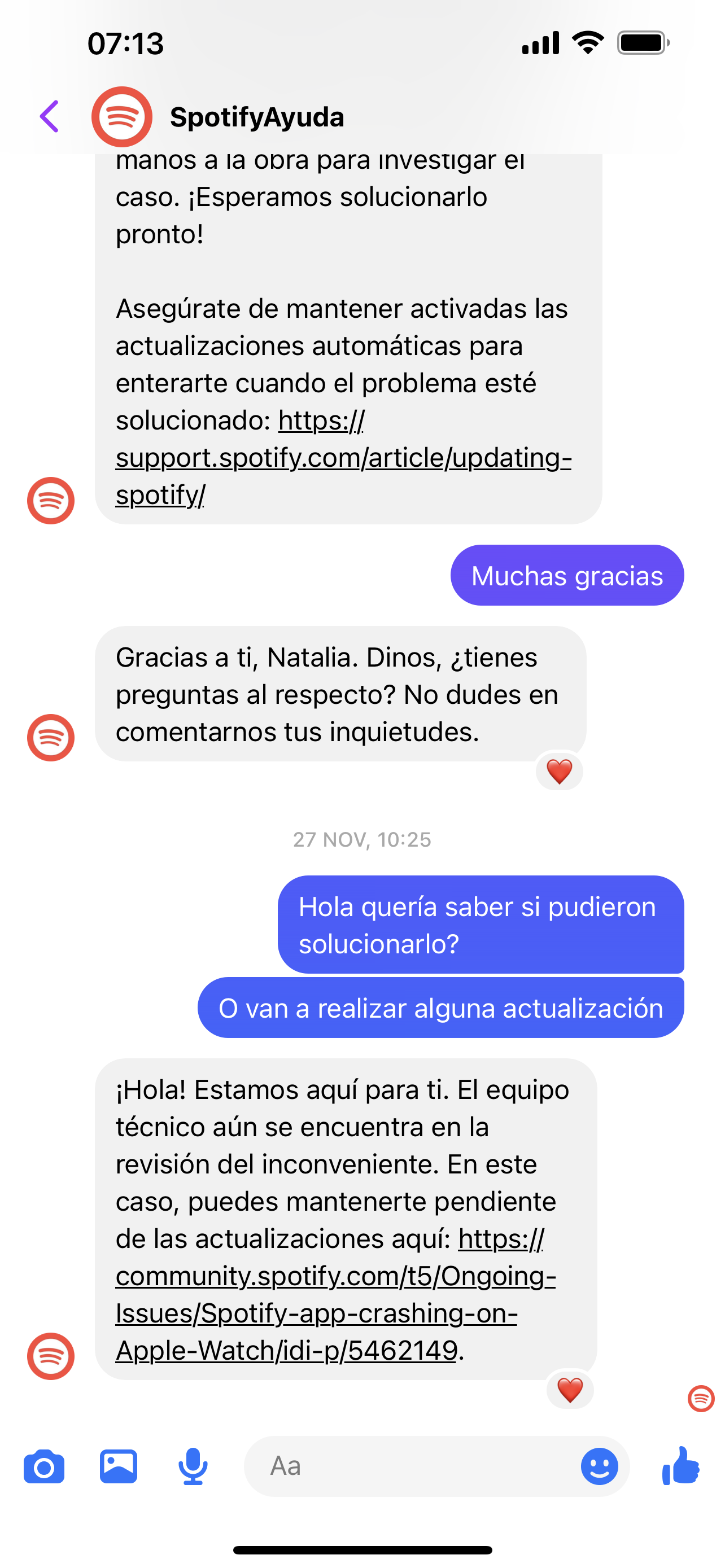Go back from the SpotifyAyuda chat
Image resolution: width=725 pixels, height=1568 pixels.
coord(50,116)
